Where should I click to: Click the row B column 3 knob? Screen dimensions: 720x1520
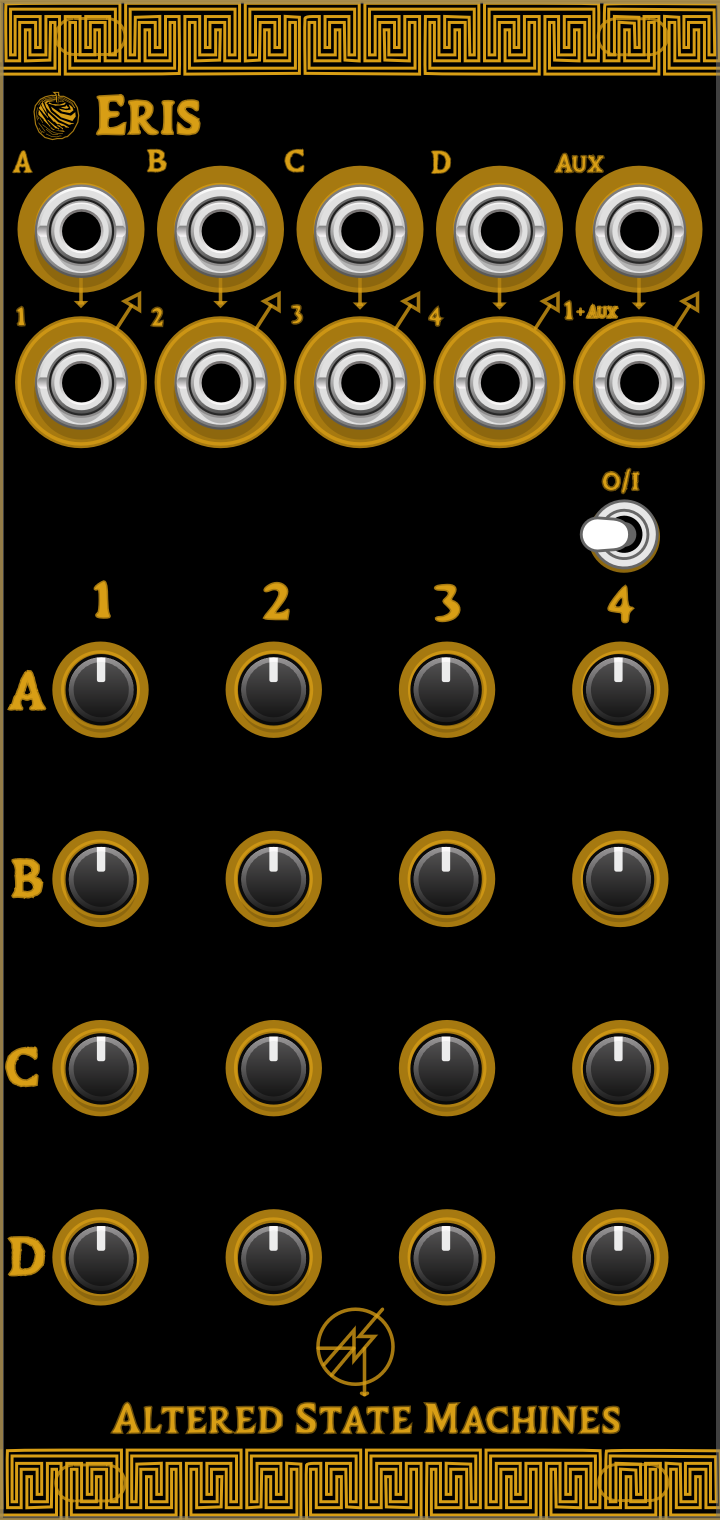447,879
